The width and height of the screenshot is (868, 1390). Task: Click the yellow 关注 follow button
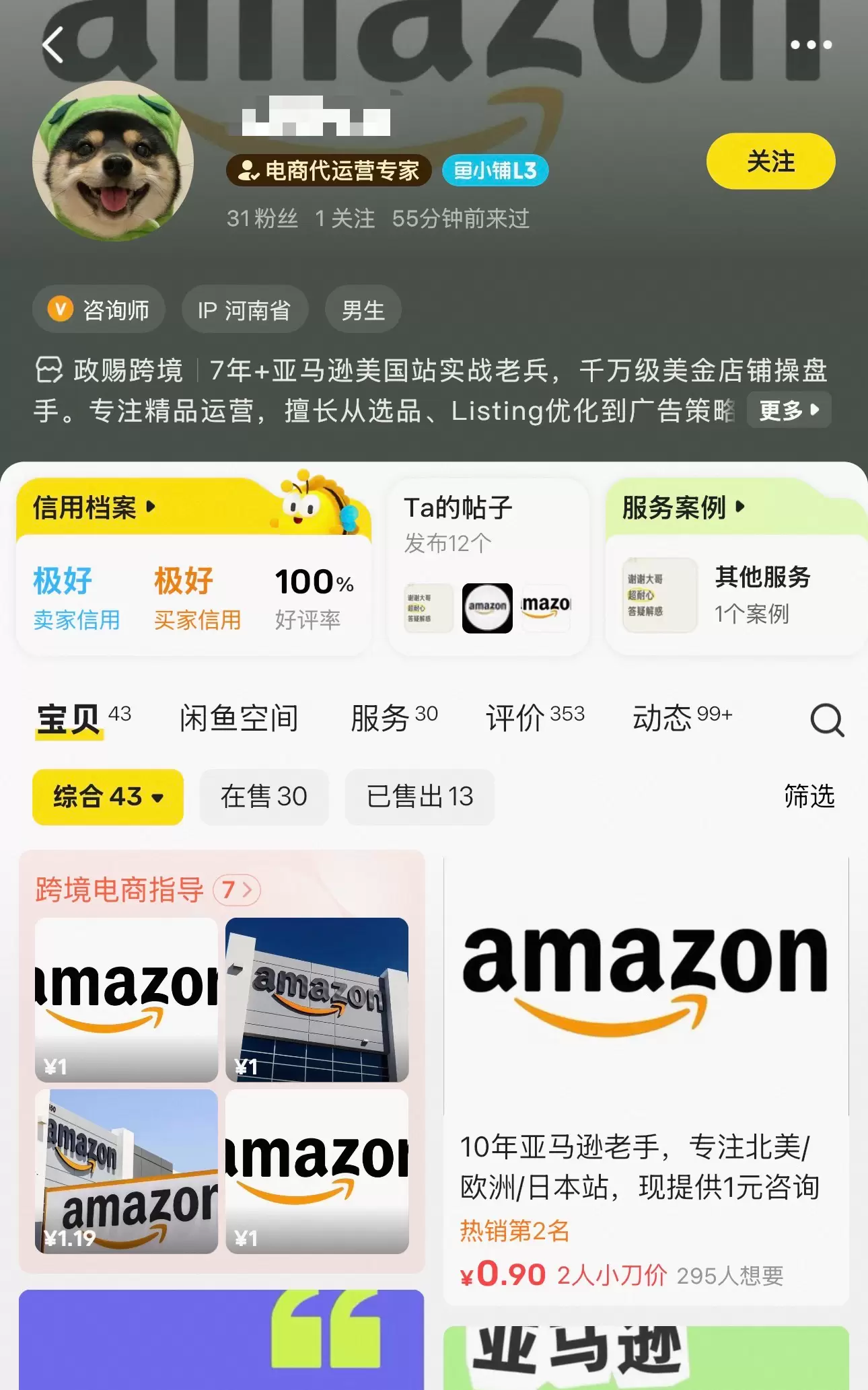770,161
